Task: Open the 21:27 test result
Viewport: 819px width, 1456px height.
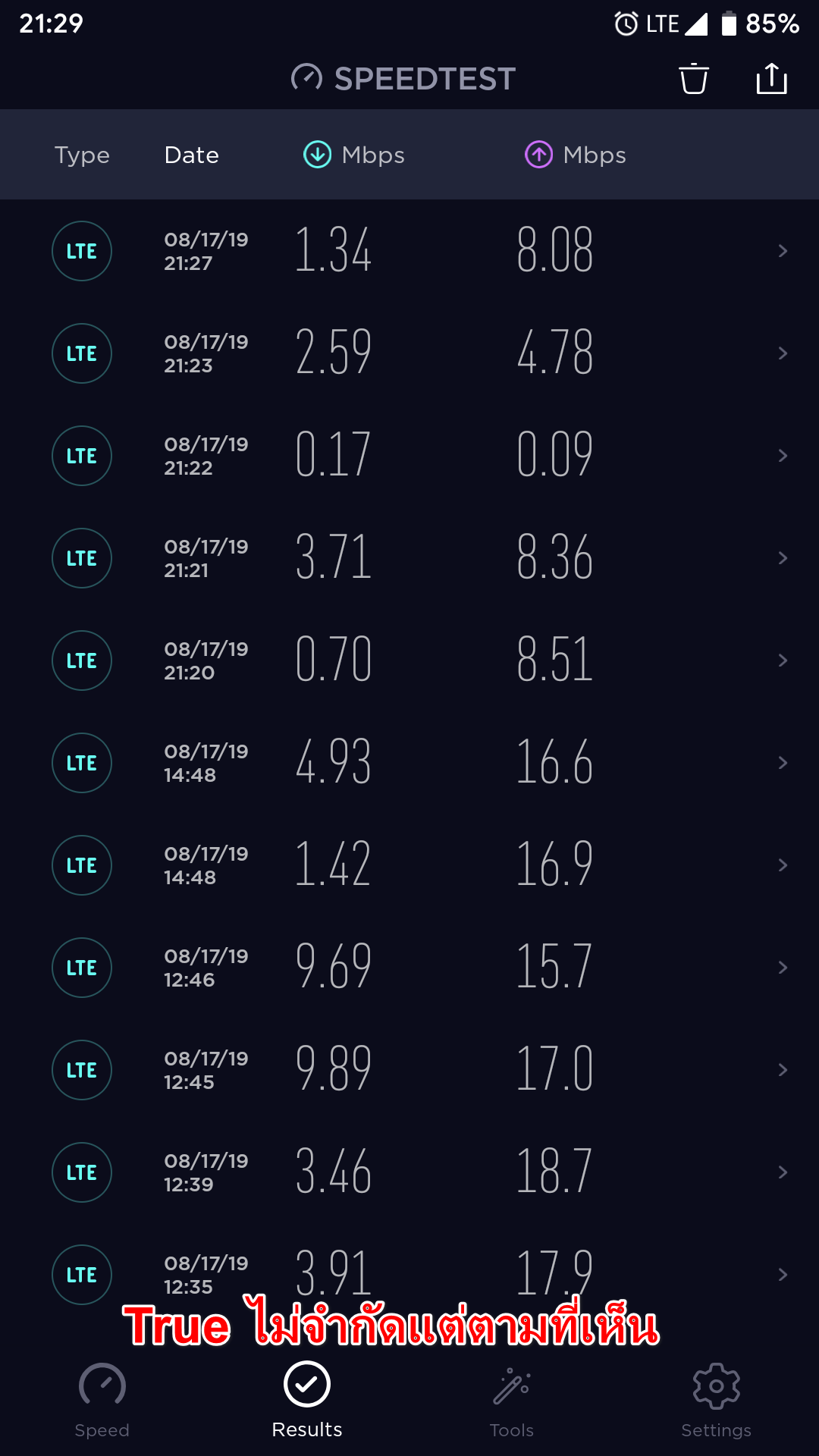Action: [409, 251]
